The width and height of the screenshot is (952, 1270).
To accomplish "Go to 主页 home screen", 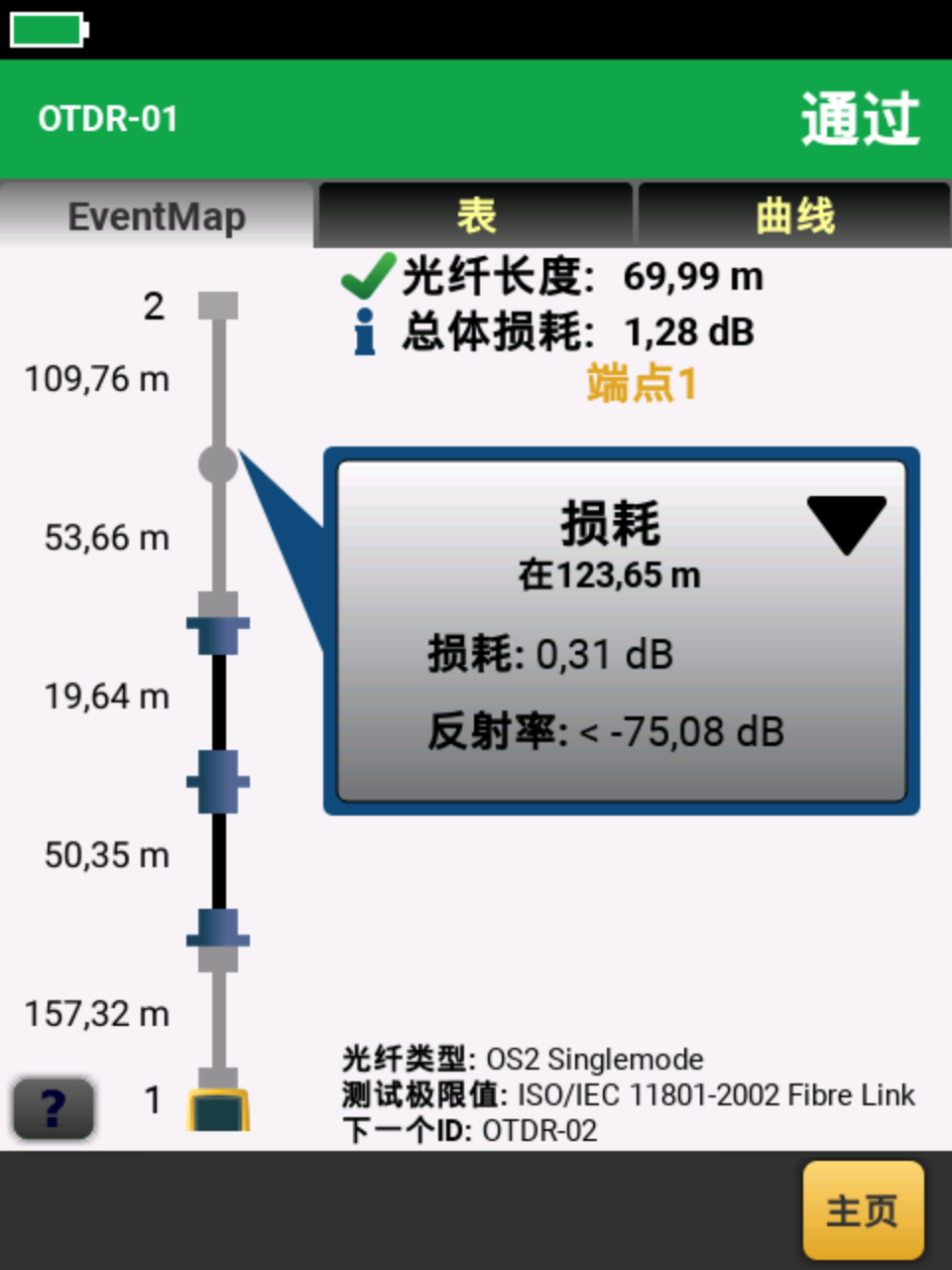I will coord(863,1210).
